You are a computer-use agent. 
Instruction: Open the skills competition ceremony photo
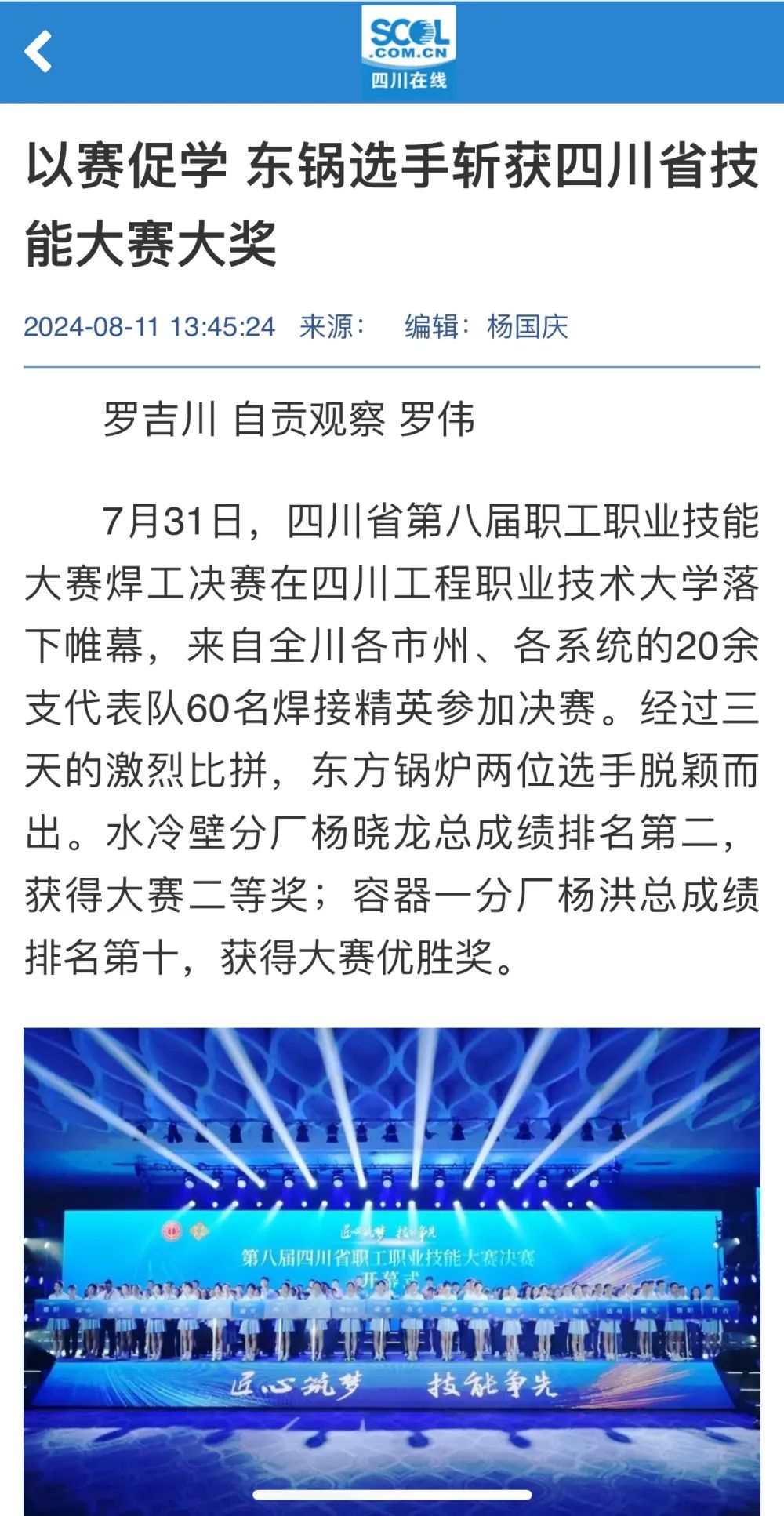point(391,1271)
